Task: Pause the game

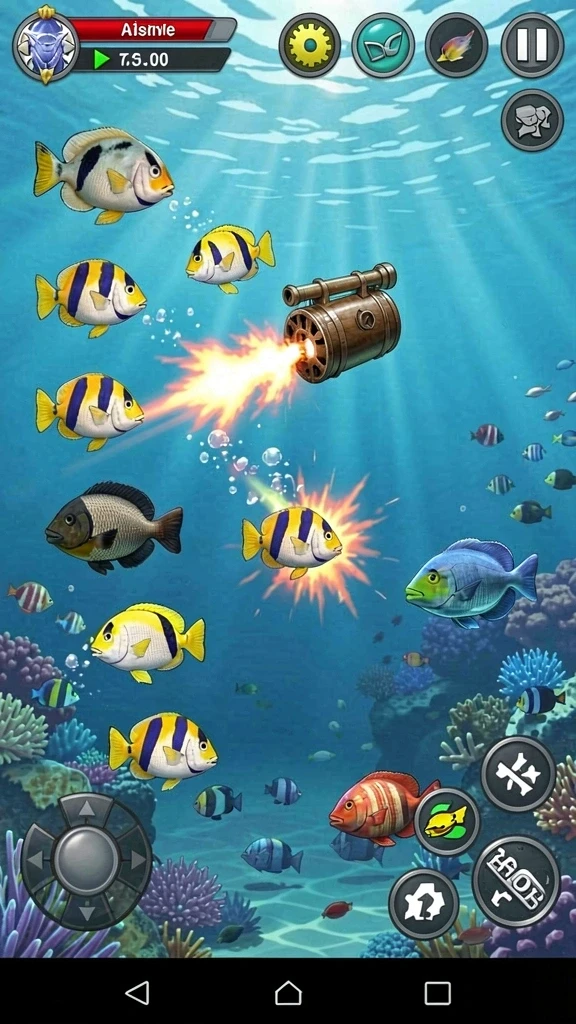Action: [532, 46]
